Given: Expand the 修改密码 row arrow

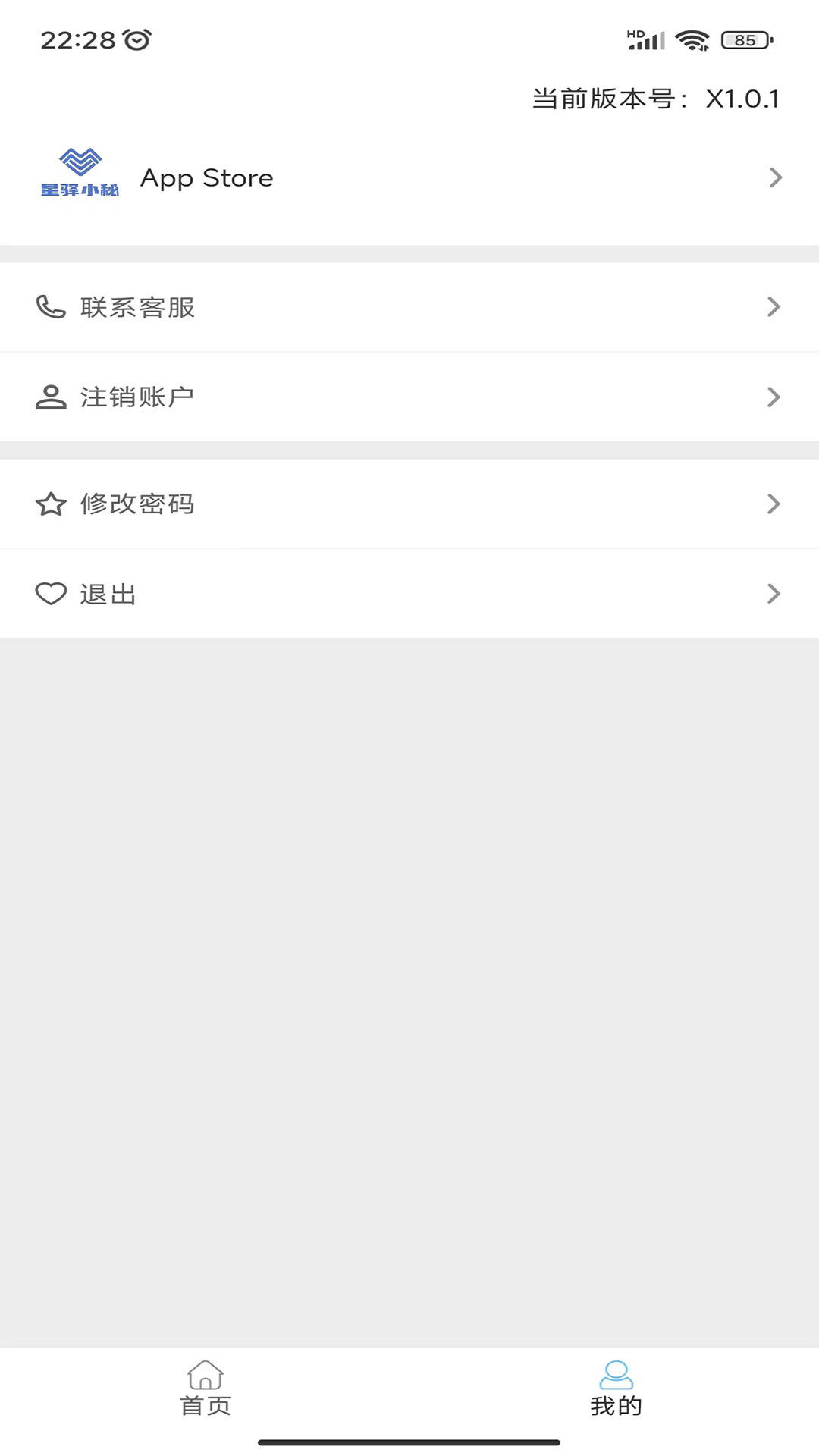Looking at the screenshot, I should tap(774, 503).
